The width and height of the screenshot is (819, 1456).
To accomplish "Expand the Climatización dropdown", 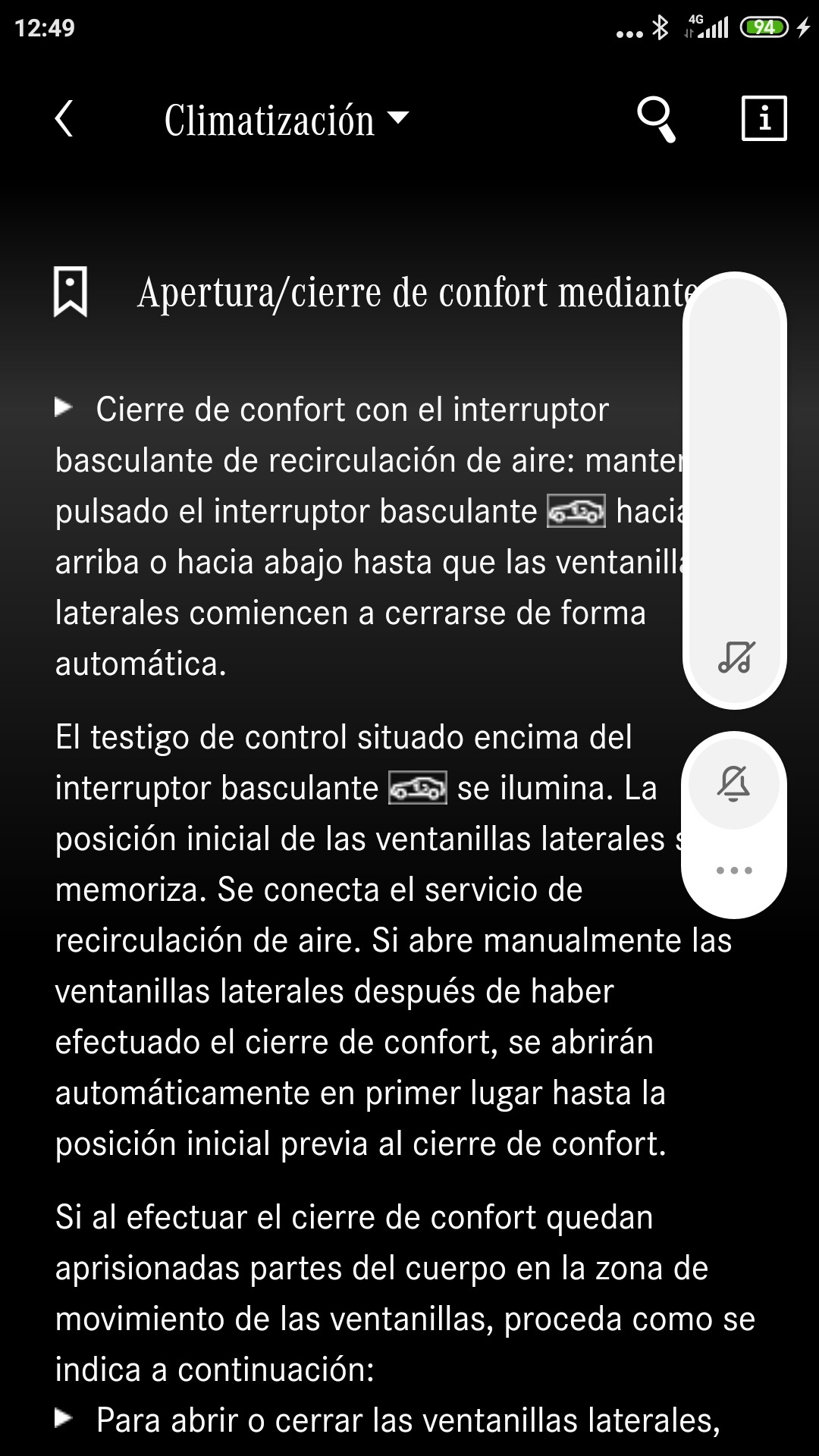I will [x=286, y=120].
